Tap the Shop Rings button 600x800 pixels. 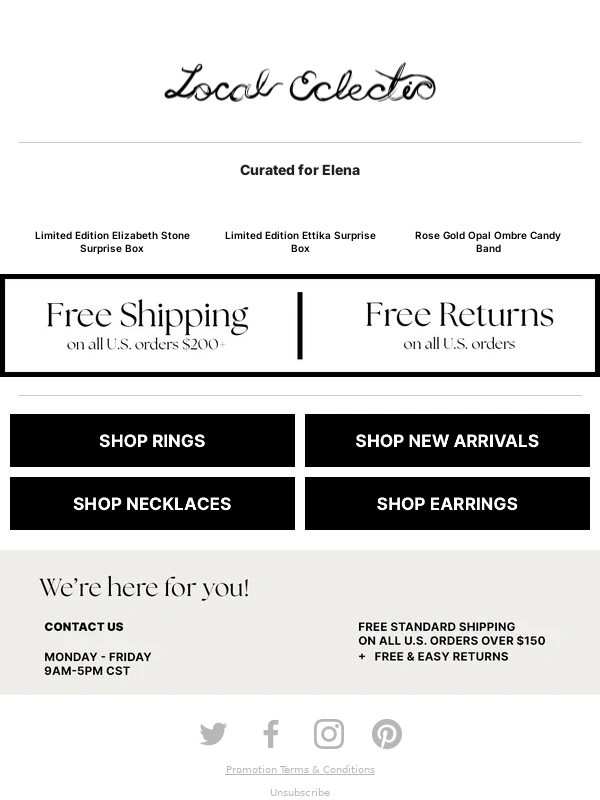[152, 441]
